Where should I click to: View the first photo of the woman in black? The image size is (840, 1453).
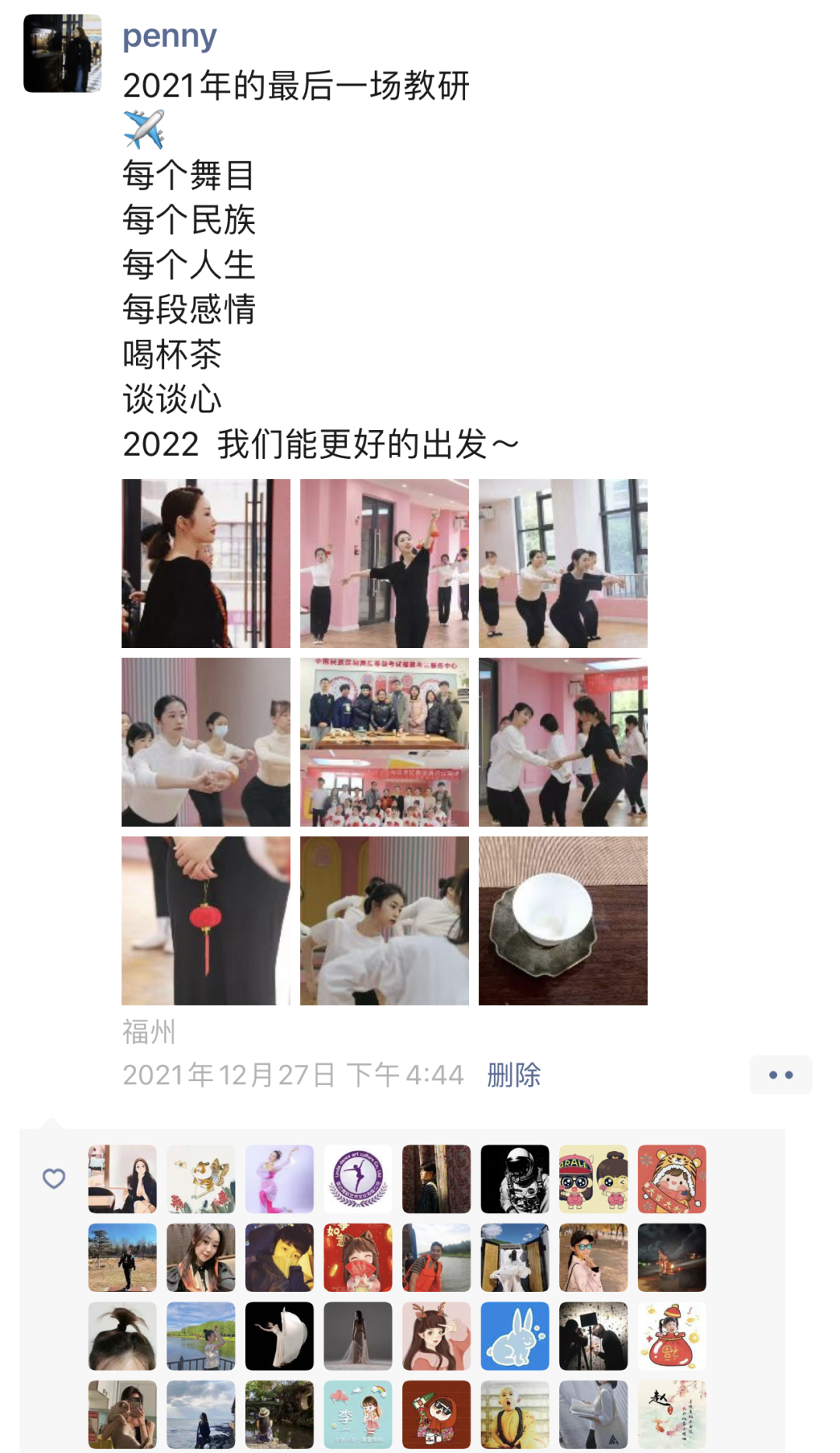click(205, 563)
